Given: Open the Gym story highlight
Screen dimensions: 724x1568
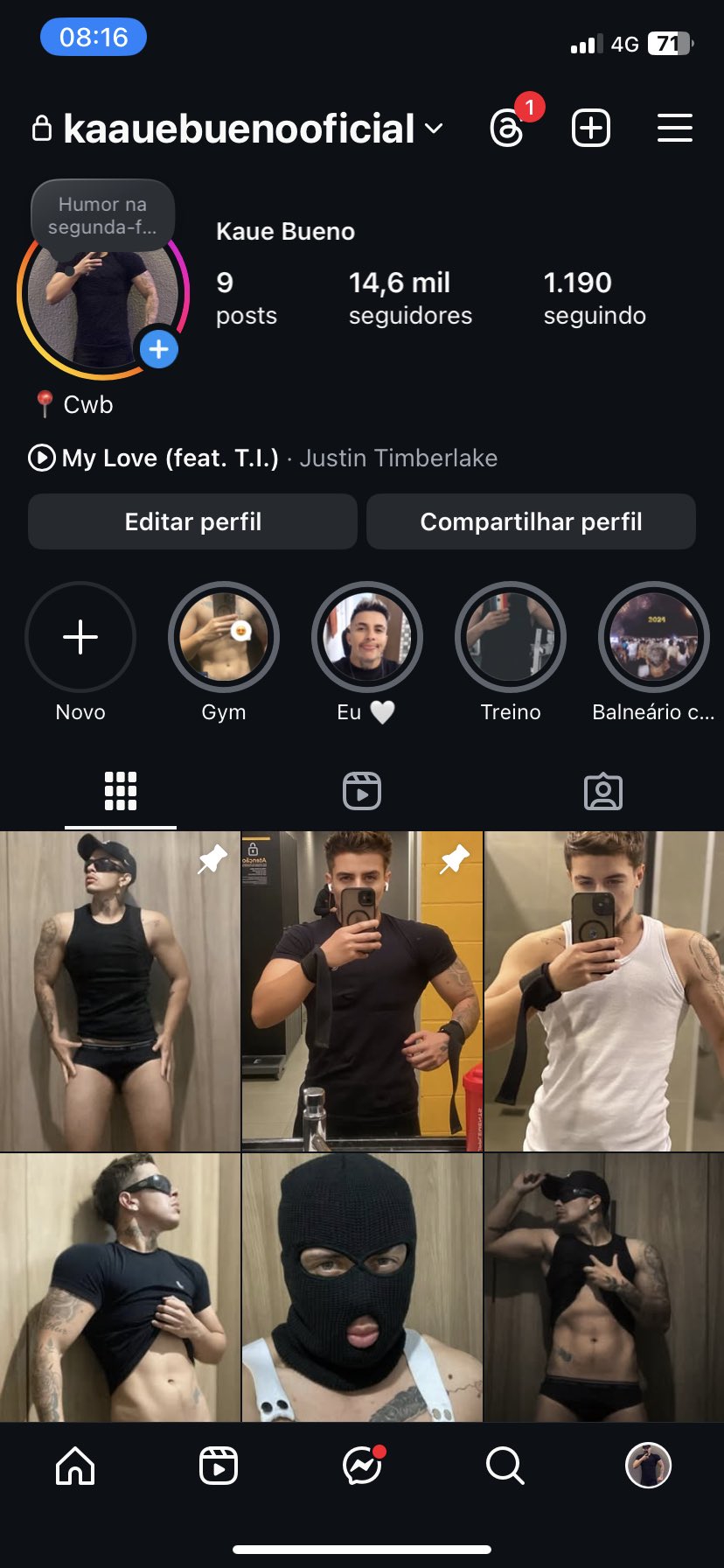Looking at the screenshot, I should pos(224,638).
